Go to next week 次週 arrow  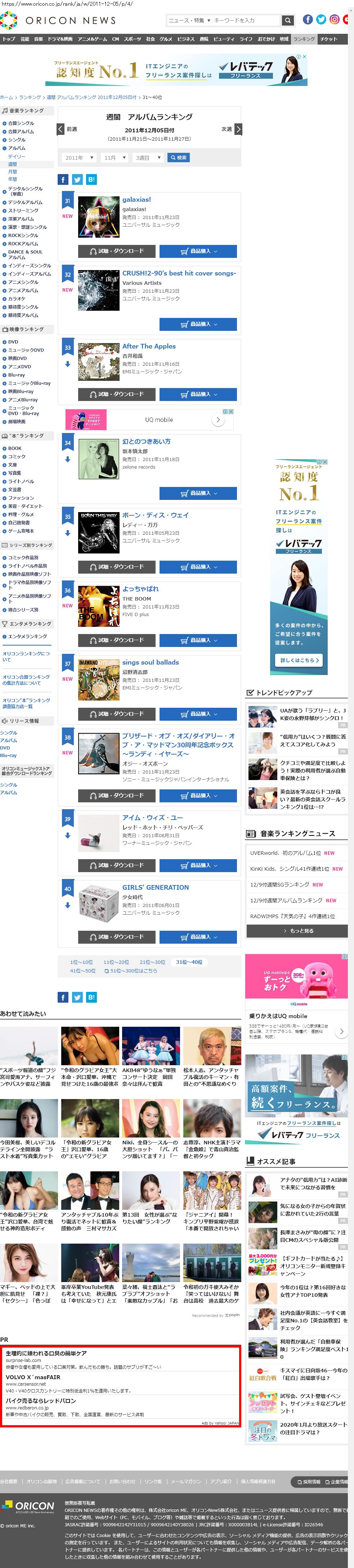click(x=238, y=129)
